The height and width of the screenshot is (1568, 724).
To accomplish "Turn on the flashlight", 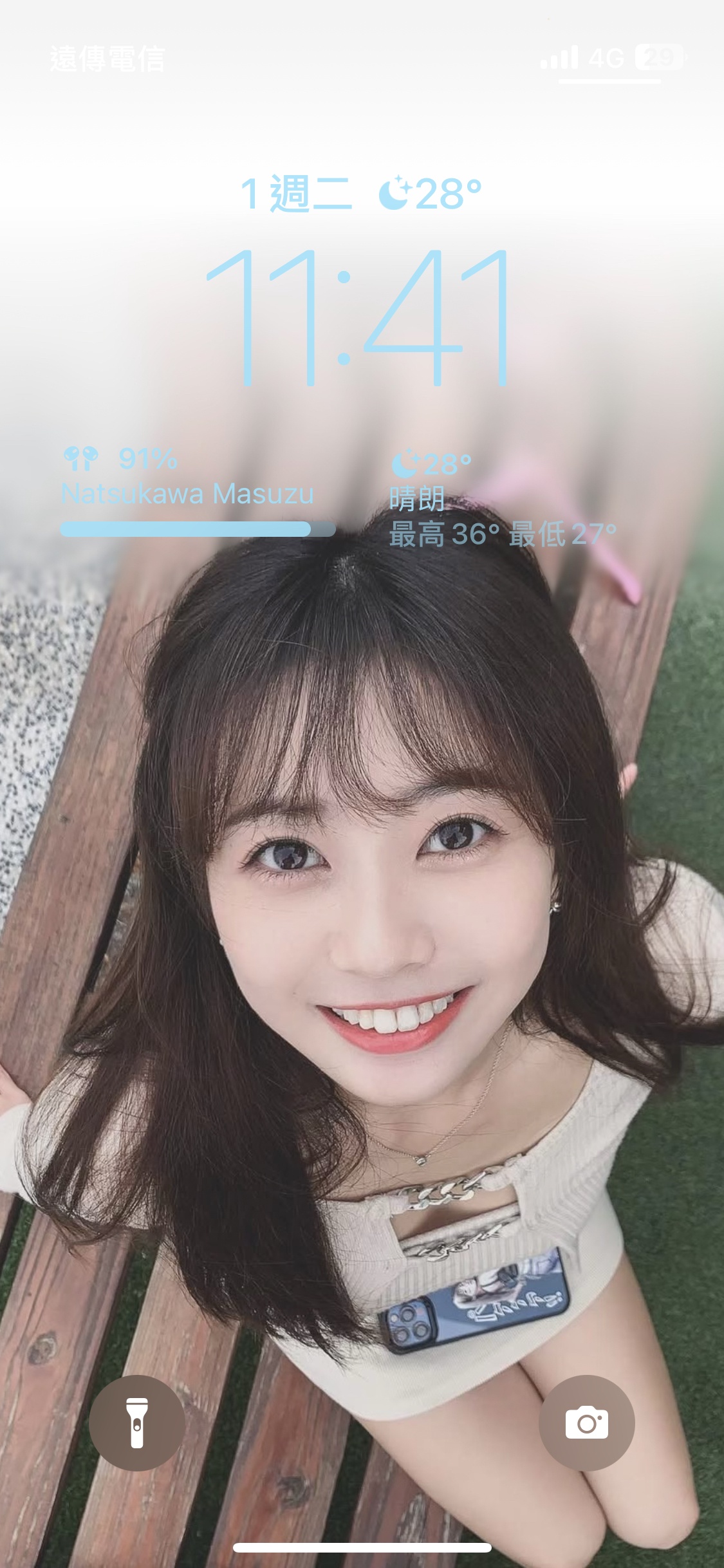I will (136, 1423).
